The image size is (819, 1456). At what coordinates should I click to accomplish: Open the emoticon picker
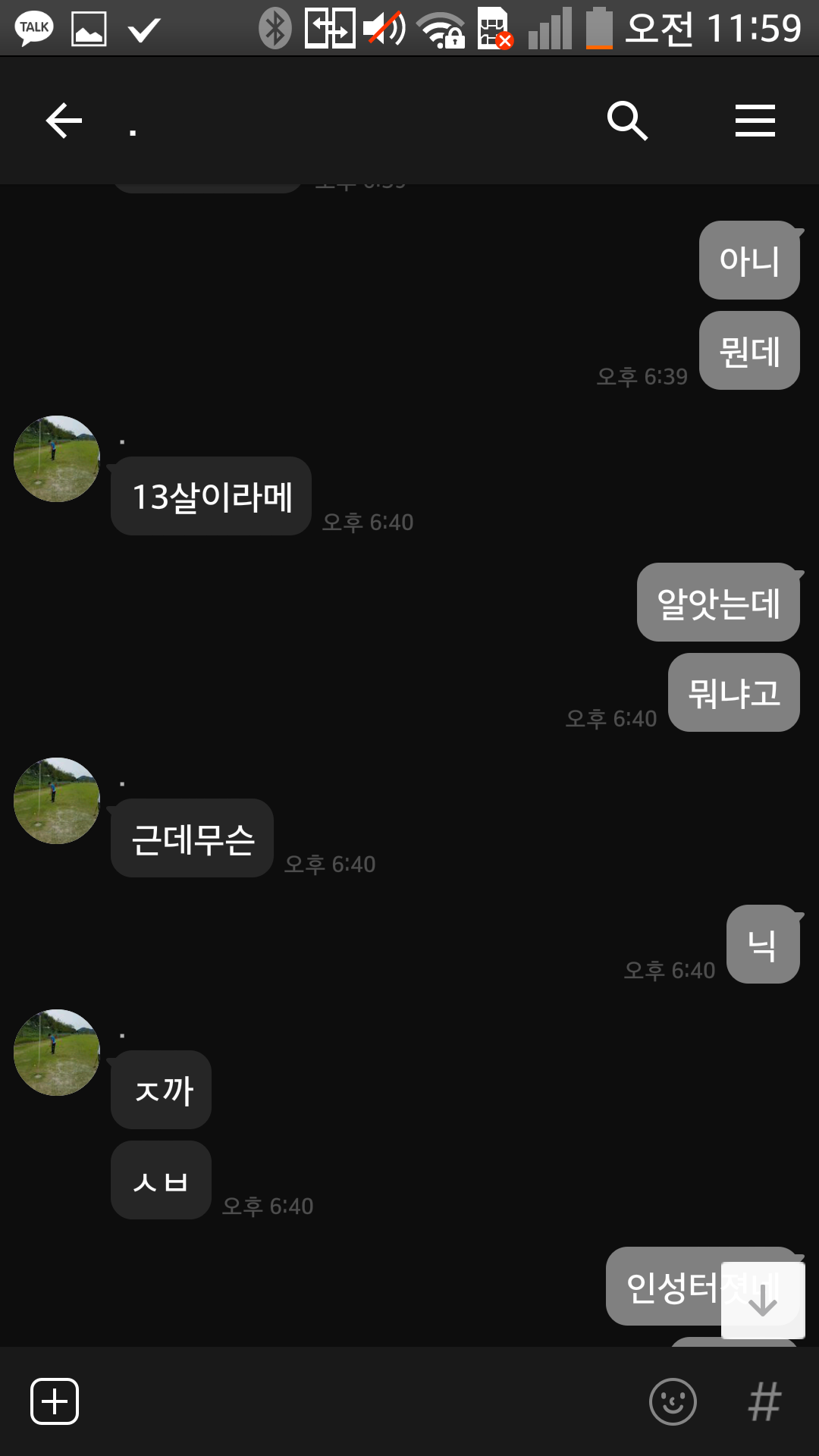673,1401
